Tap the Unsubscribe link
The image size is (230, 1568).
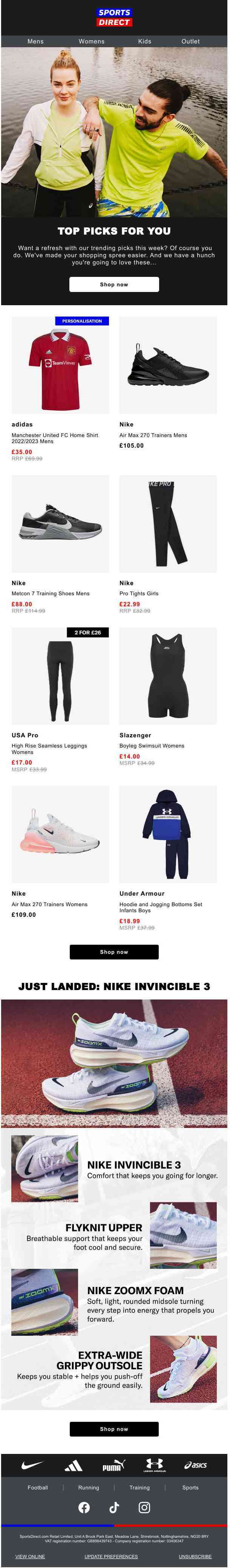pyautogui.click(x=195, y=1556)
